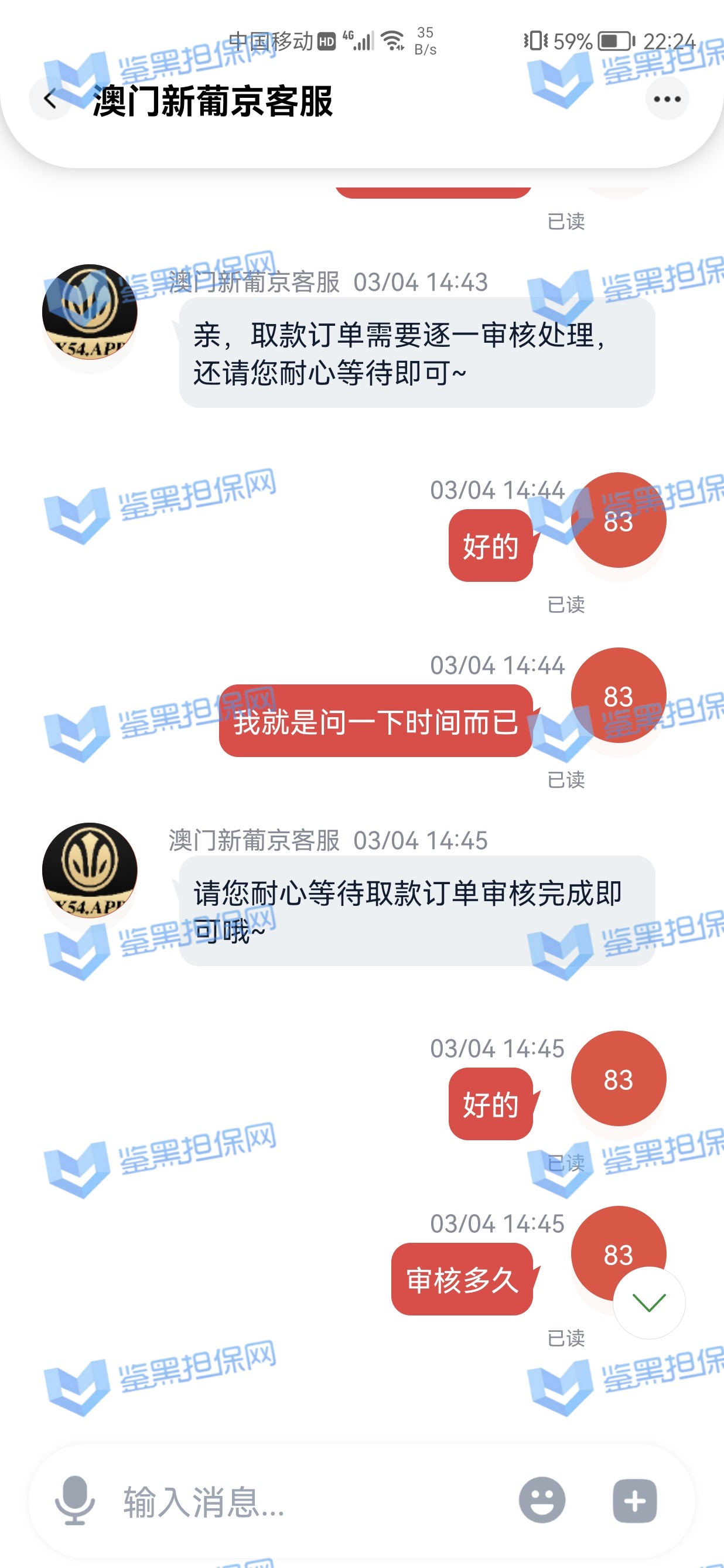Open the plus attachment menu

pos(634,1501)
